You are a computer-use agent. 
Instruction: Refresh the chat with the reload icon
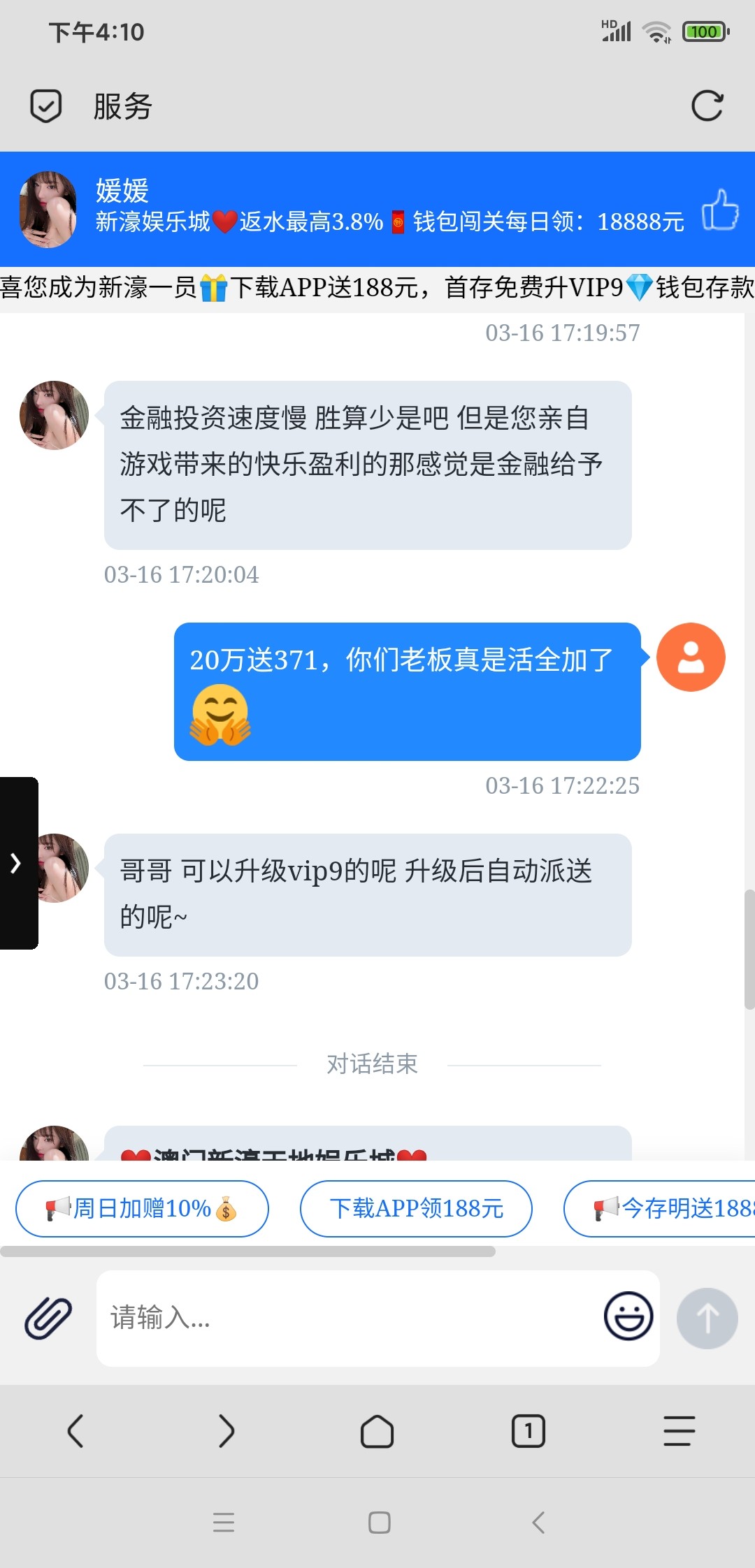[x=708, y=105]
